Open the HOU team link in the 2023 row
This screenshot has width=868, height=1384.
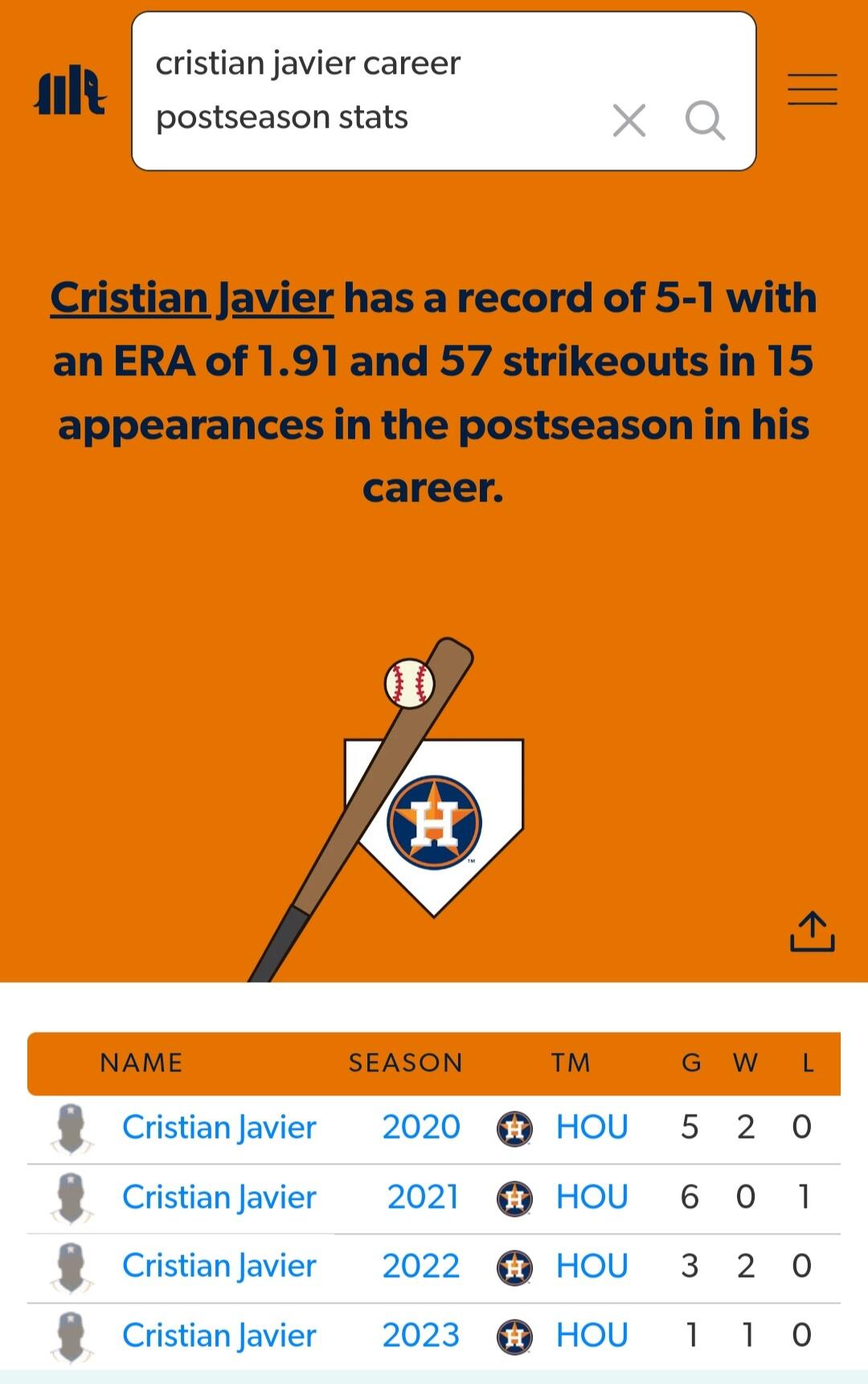[592, 1336]
